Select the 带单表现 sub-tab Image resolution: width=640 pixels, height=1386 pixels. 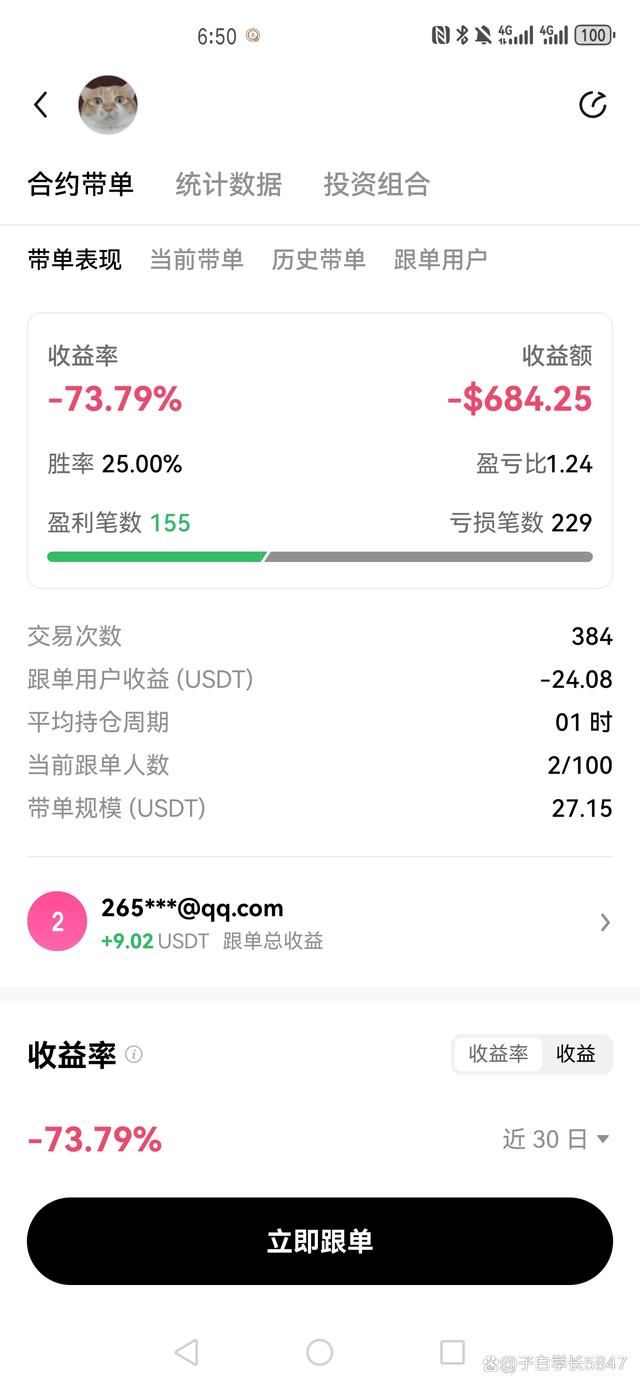click(x=75, y=260)
